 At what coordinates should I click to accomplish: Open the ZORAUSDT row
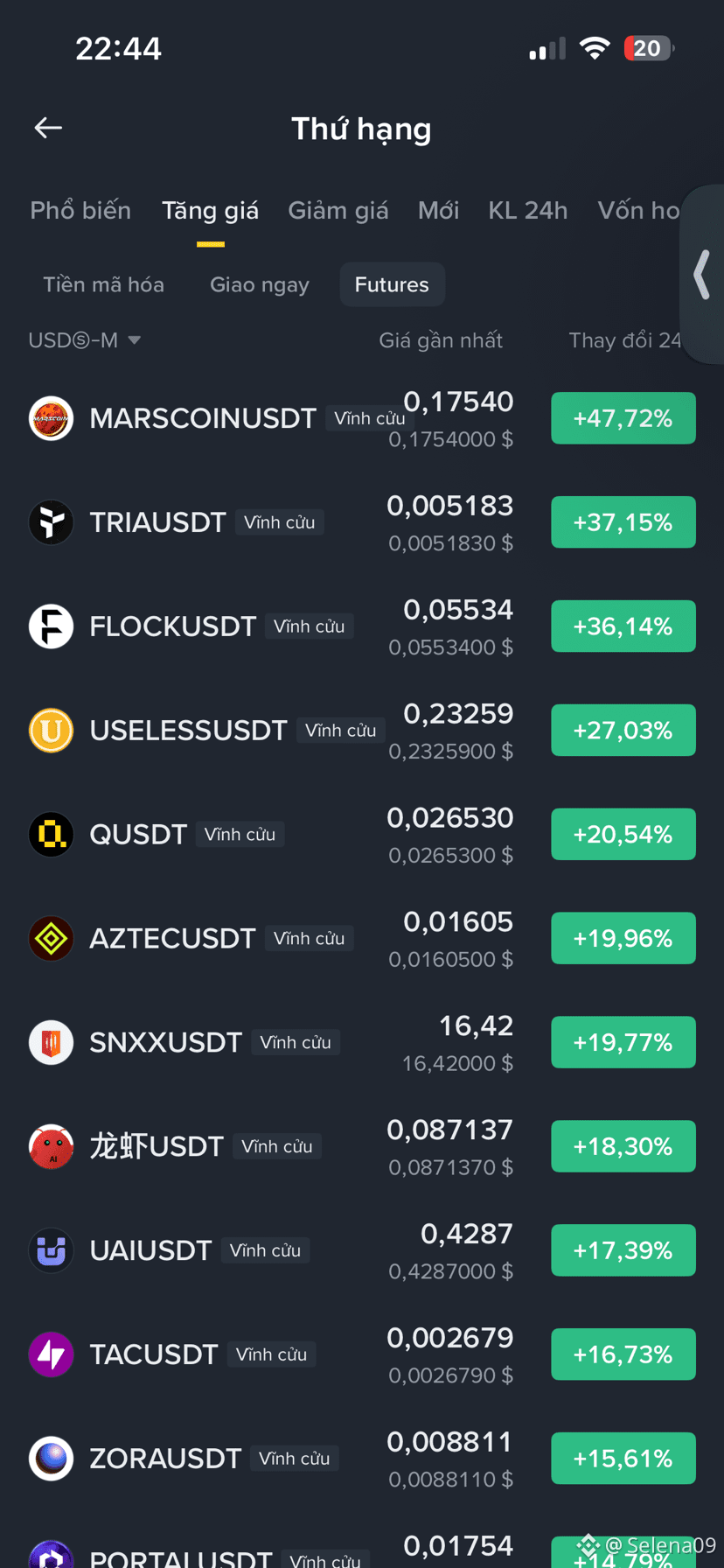click(362, 1459)
